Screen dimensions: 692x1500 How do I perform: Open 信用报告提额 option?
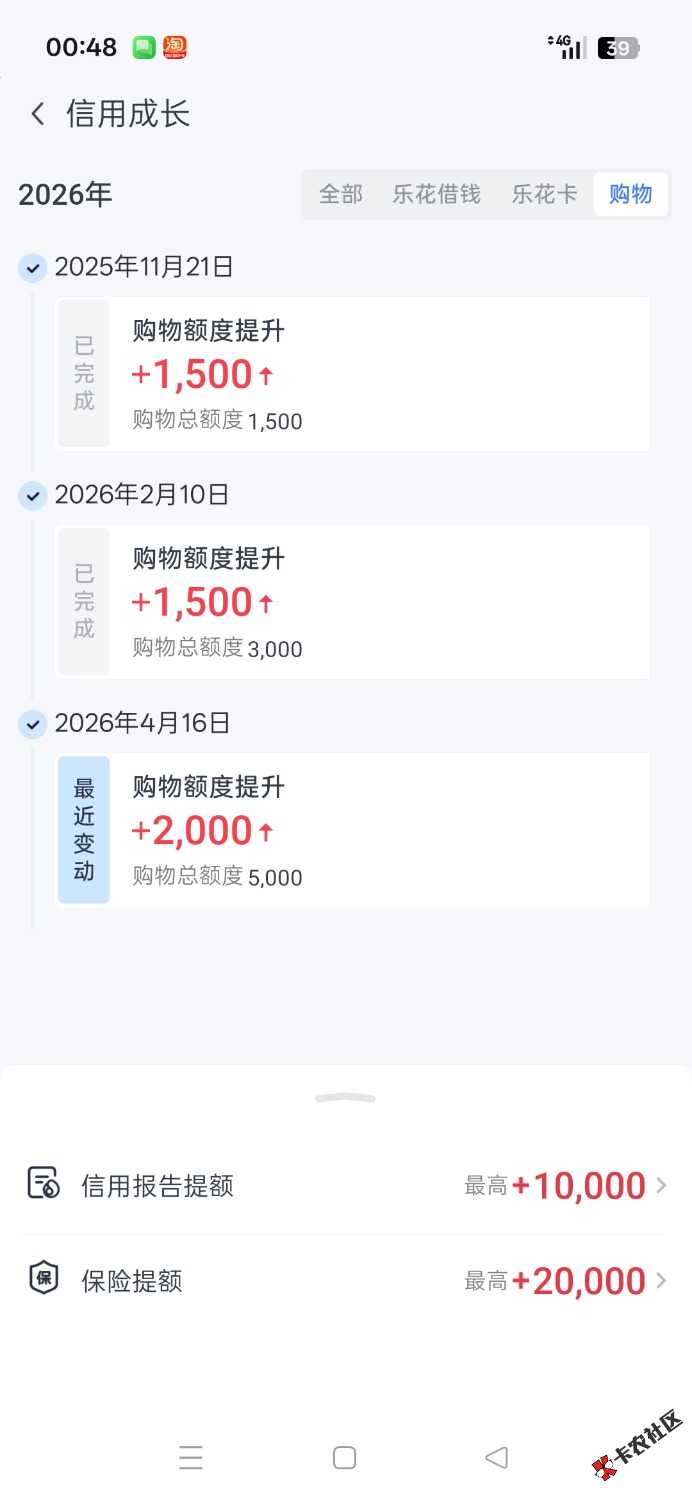346,1186
